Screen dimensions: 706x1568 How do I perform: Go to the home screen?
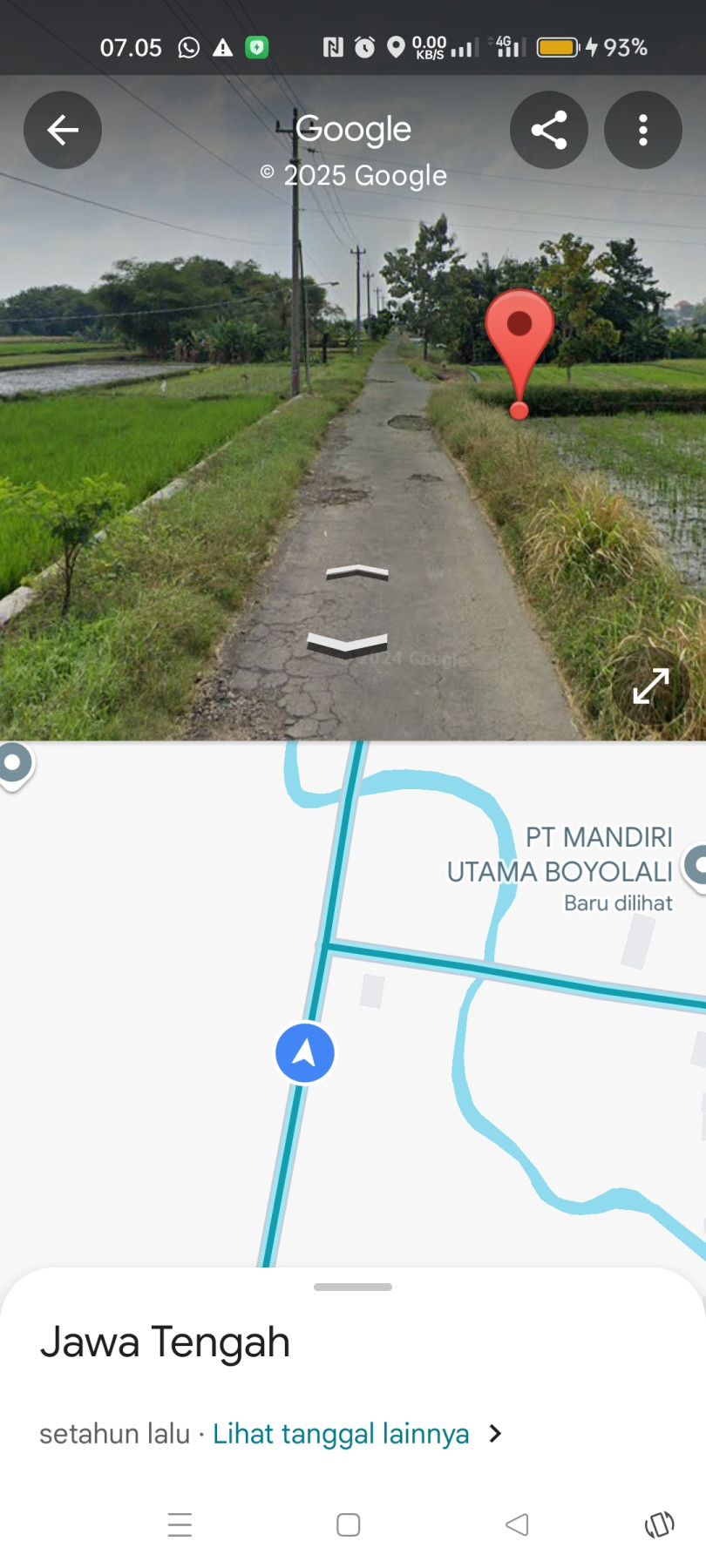pos(349,1524)
